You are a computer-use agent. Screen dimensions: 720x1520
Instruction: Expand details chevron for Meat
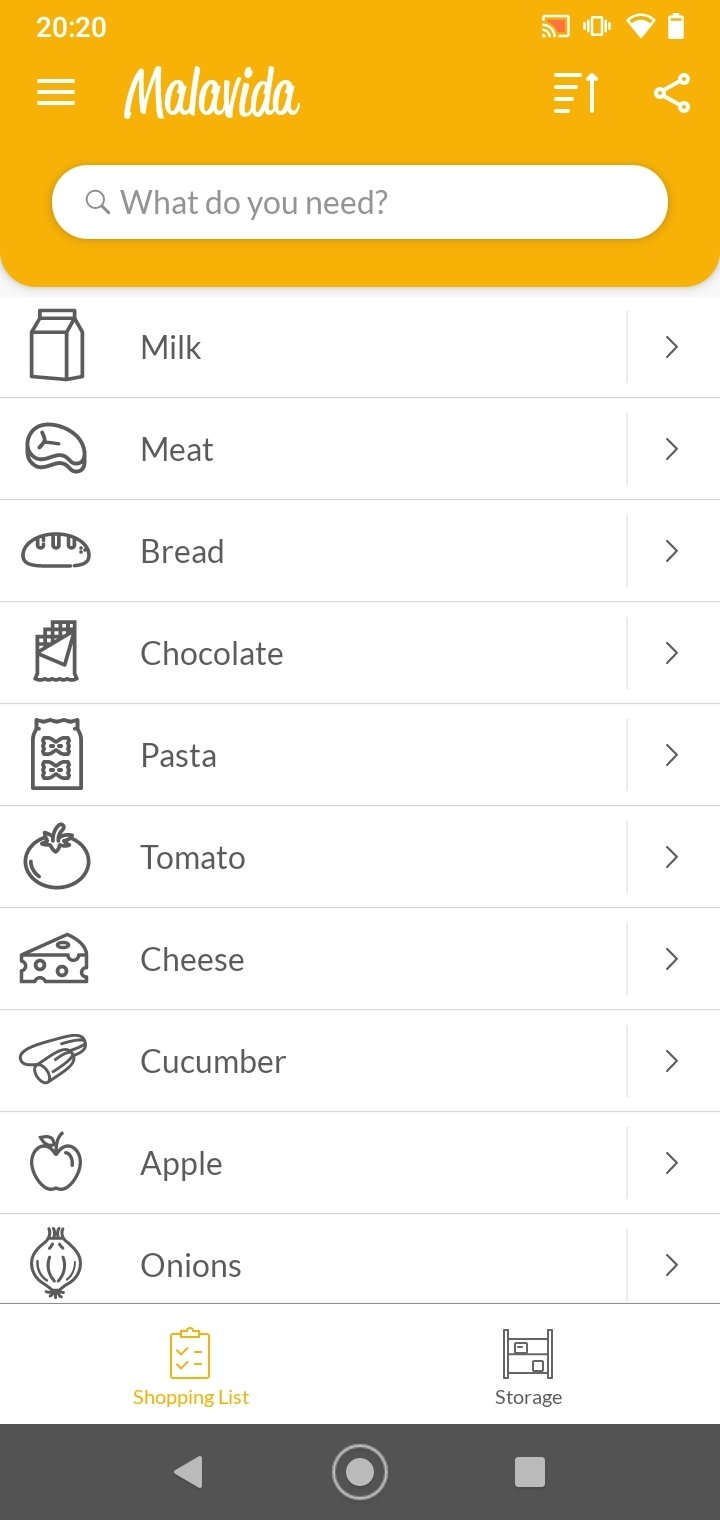tap(672, 449)
